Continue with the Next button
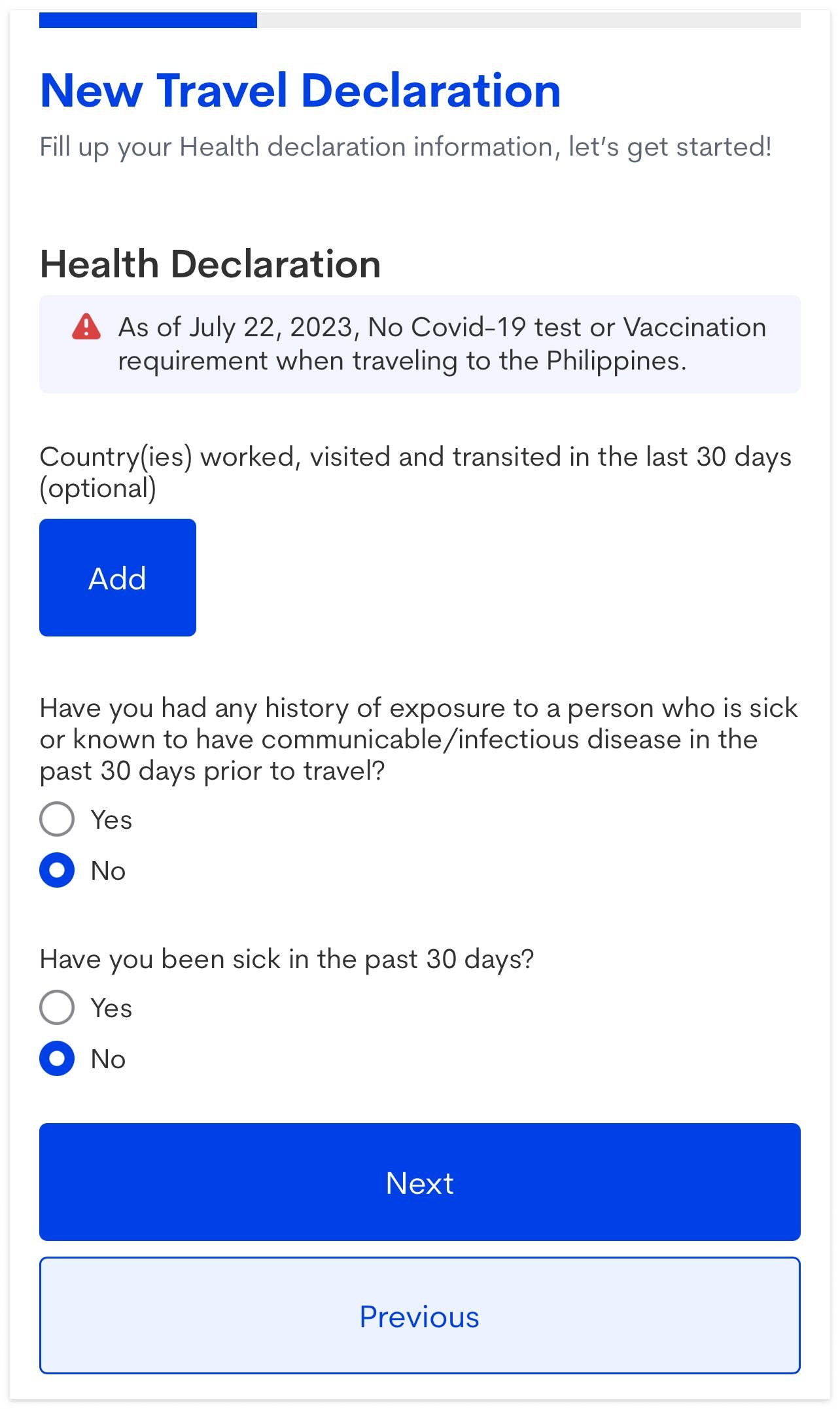 click(x=420, y=1182)
